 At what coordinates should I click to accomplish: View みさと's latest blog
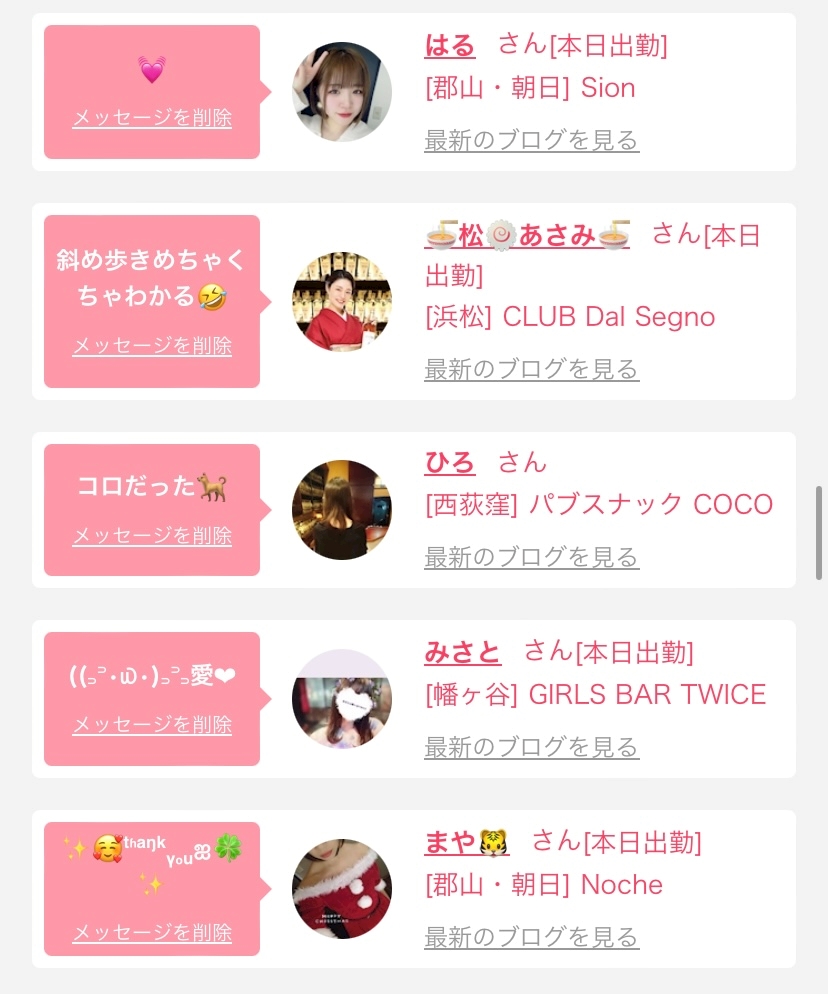531,747
